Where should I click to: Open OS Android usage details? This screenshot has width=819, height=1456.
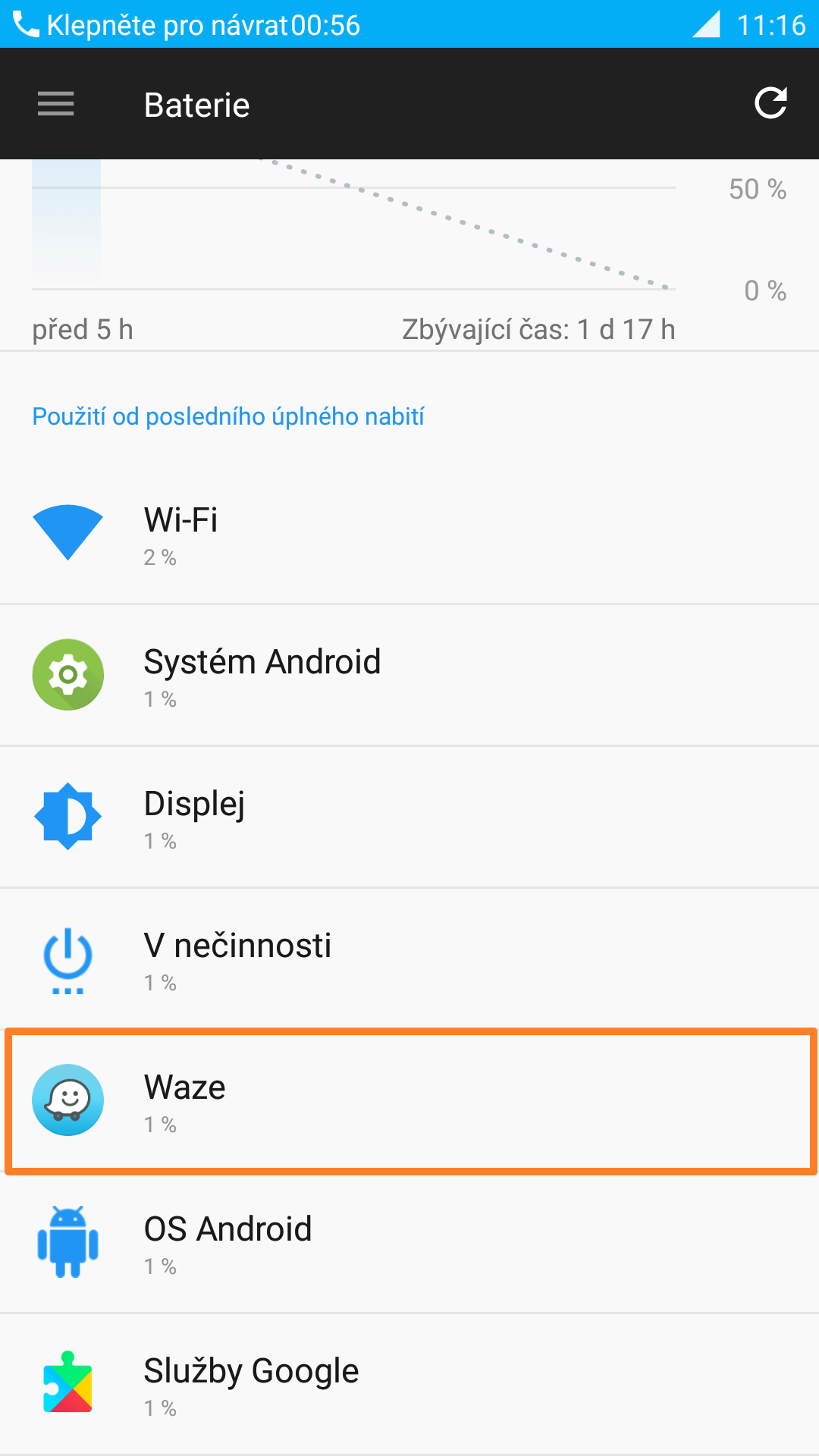tap(409, 1243)
